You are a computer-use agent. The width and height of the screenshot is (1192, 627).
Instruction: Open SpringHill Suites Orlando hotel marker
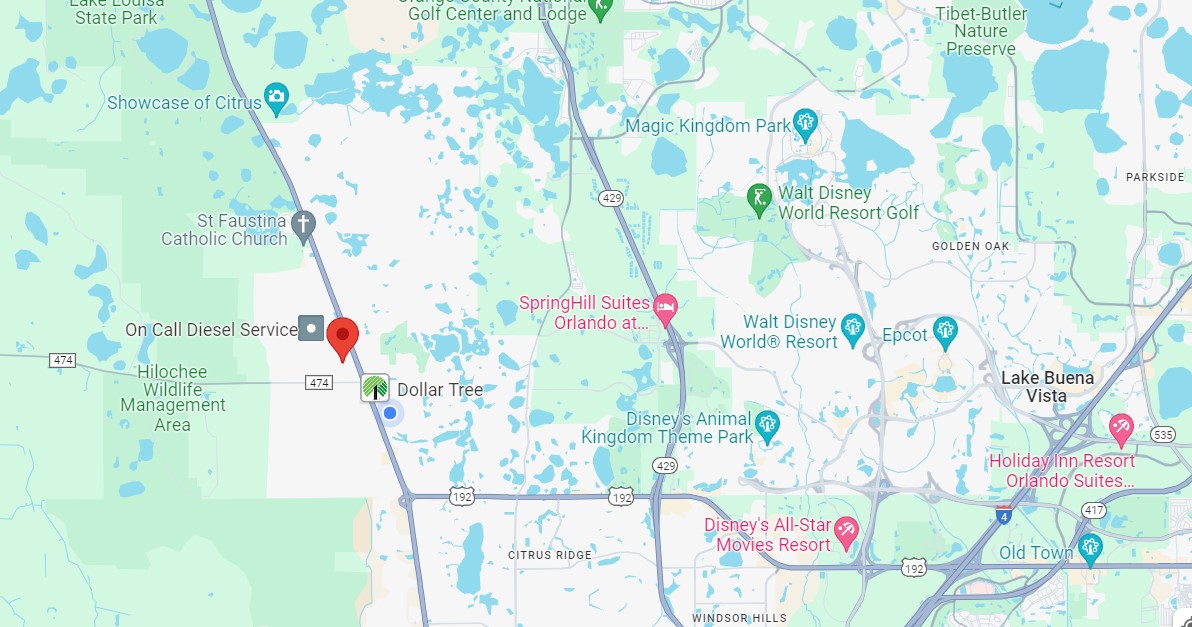[x=666, y=305]
